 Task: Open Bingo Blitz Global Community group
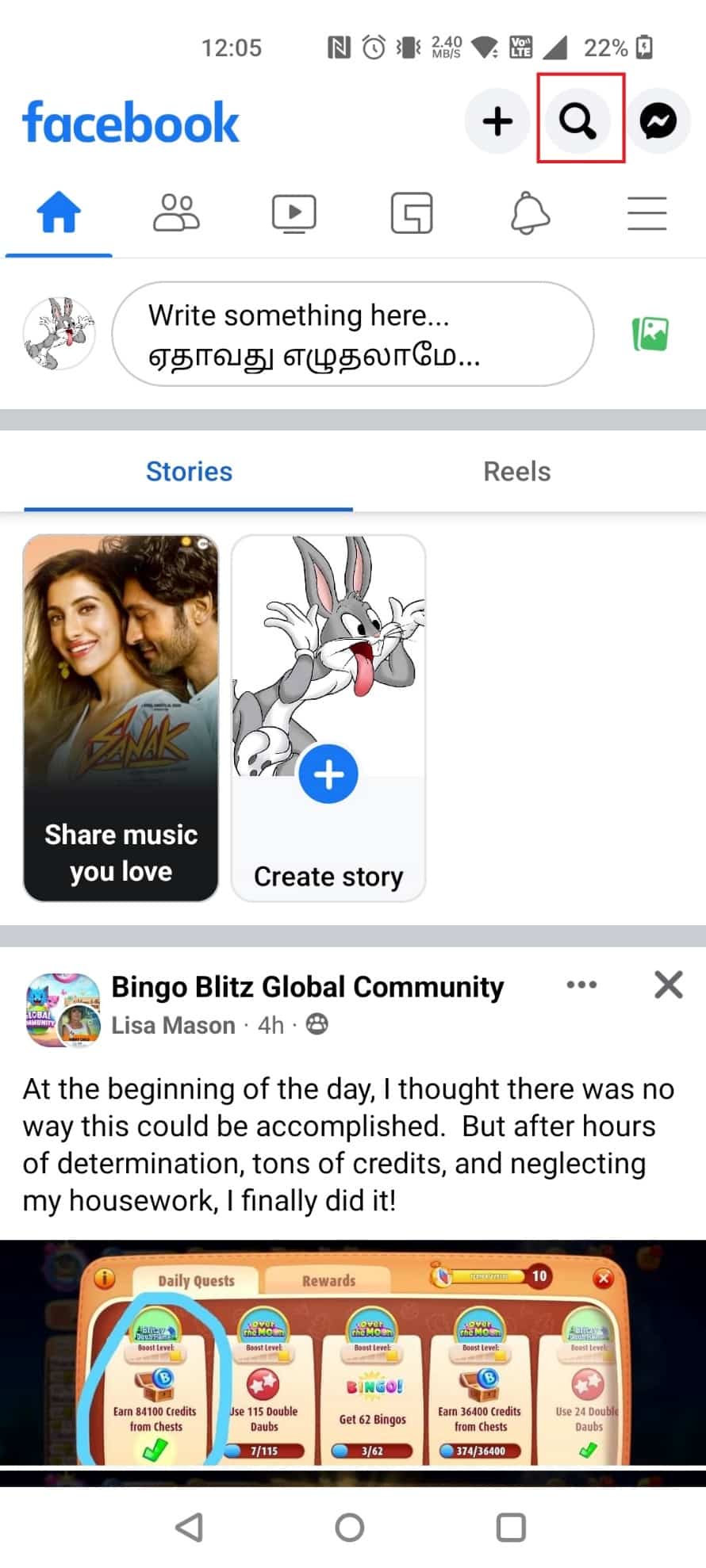[307, 987]
